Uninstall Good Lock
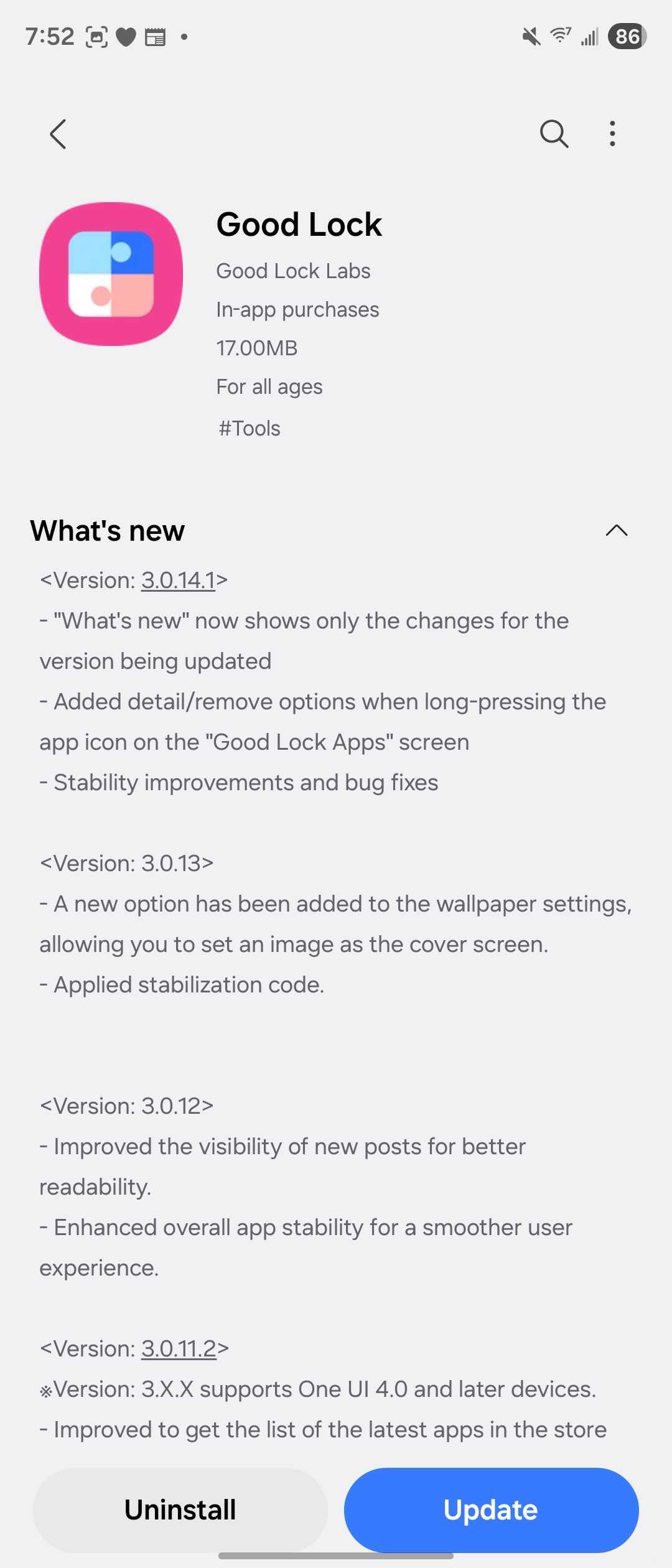672x1568 pixels. (x=180, y=1510)
